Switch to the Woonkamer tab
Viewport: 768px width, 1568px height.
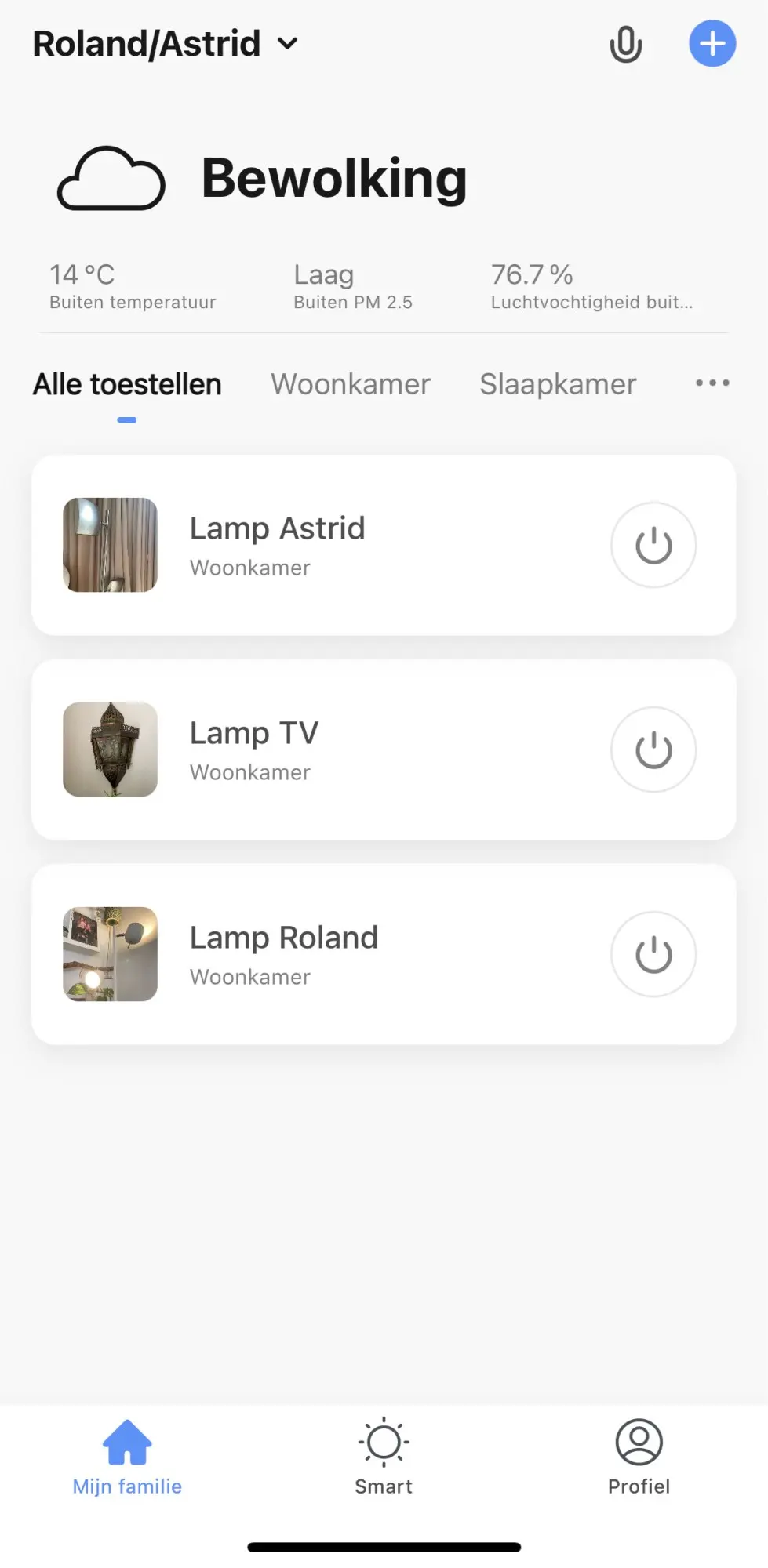click(x=350, y=384)
